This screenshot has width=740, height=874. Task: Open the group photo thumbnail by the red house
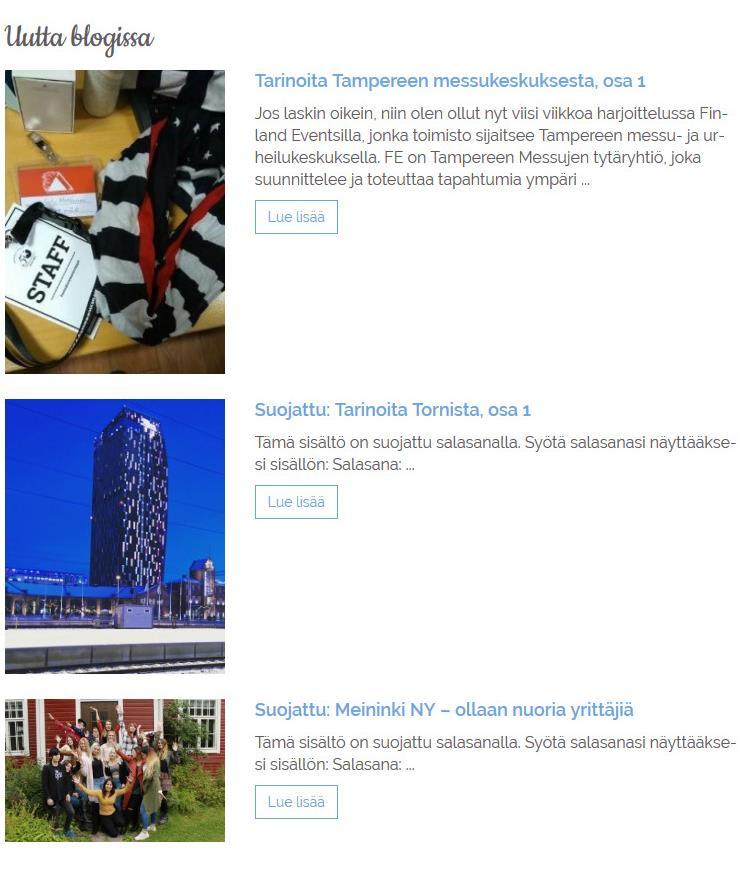pos(115,770)
